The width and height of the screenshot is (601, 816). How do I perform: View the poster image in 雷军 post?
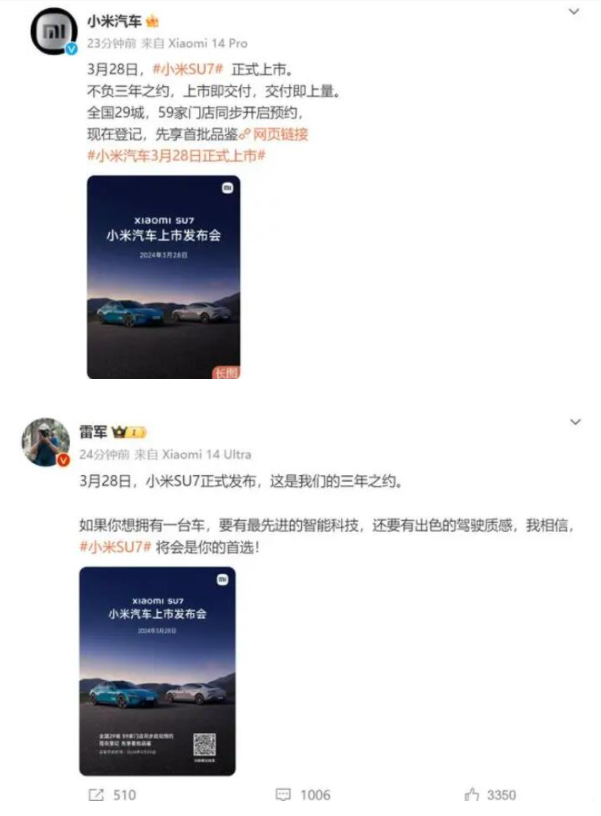point(157,670)
